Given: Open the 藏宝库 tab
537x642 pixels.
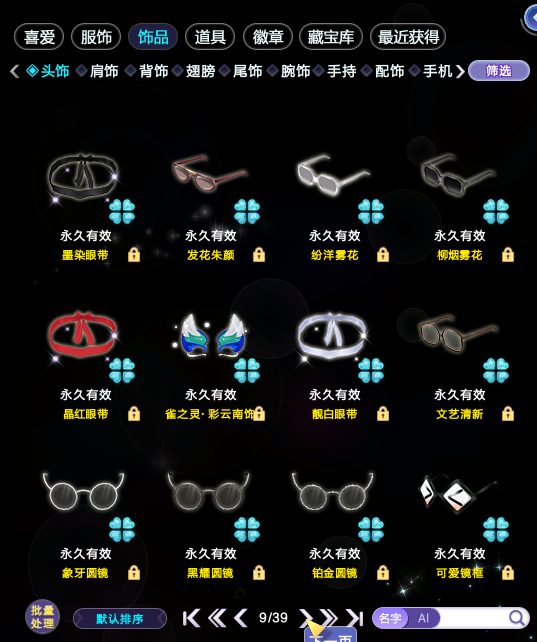Looking at the screenshot, I should (331, 37).
